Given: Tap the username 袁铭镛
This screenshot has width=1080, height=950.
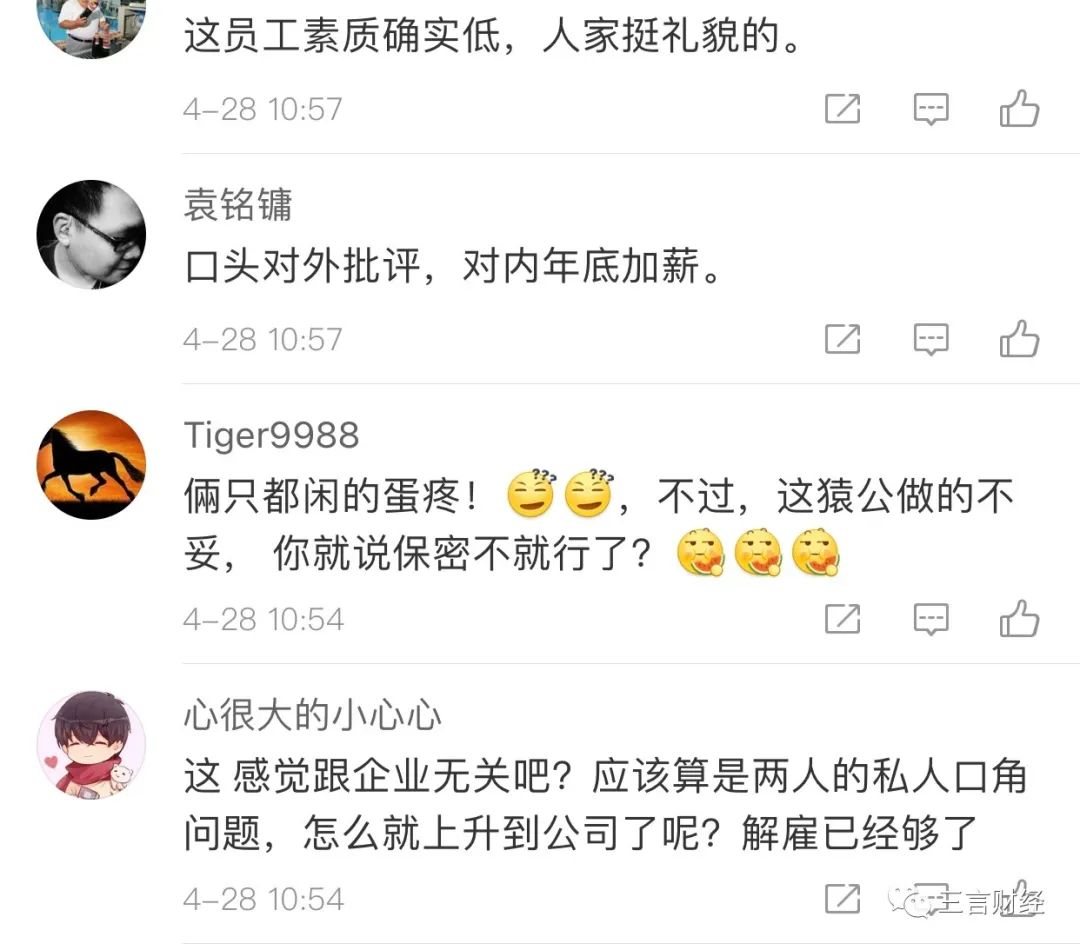Looking at the screenshot, I should click(238, 205).
